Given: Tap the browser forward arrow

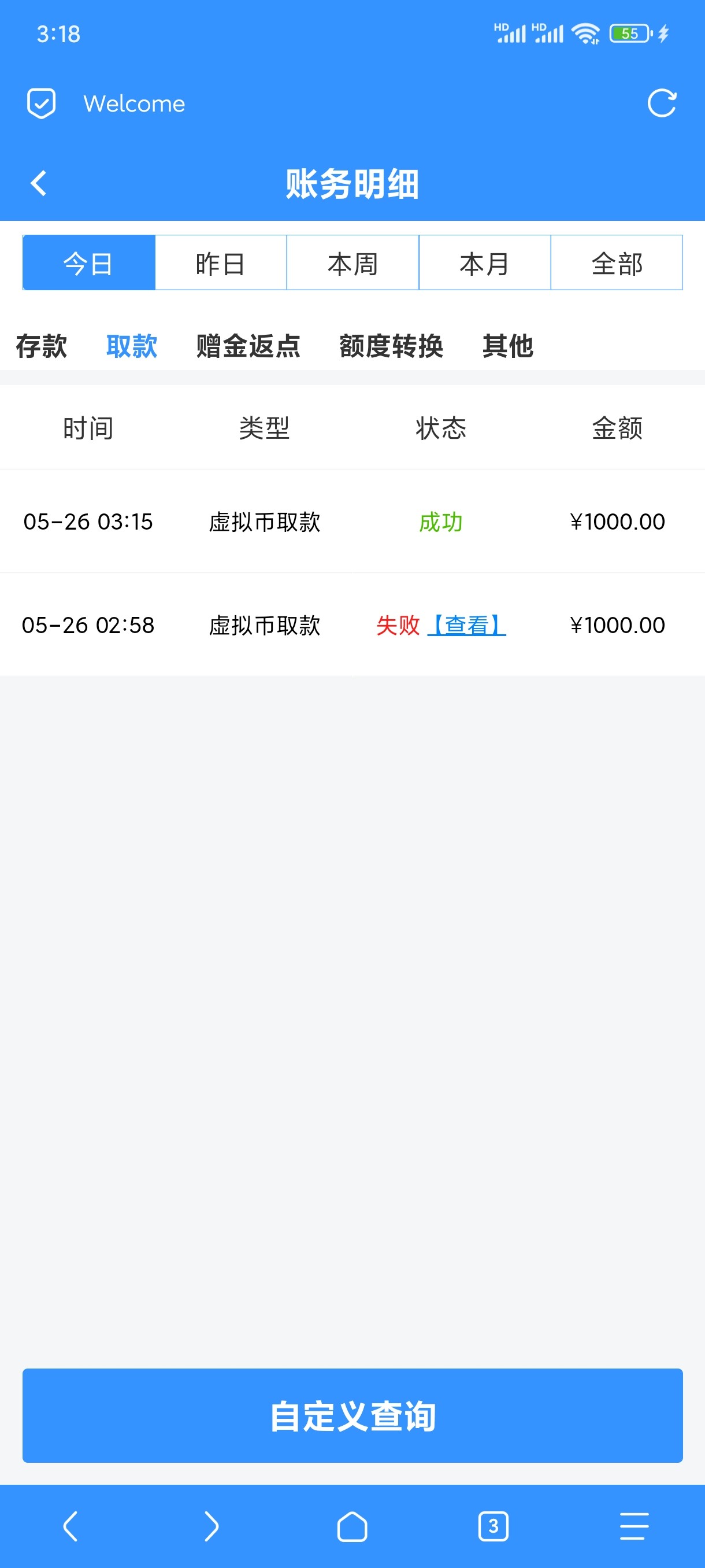Looking at the screenshot, I should 211,1526.
